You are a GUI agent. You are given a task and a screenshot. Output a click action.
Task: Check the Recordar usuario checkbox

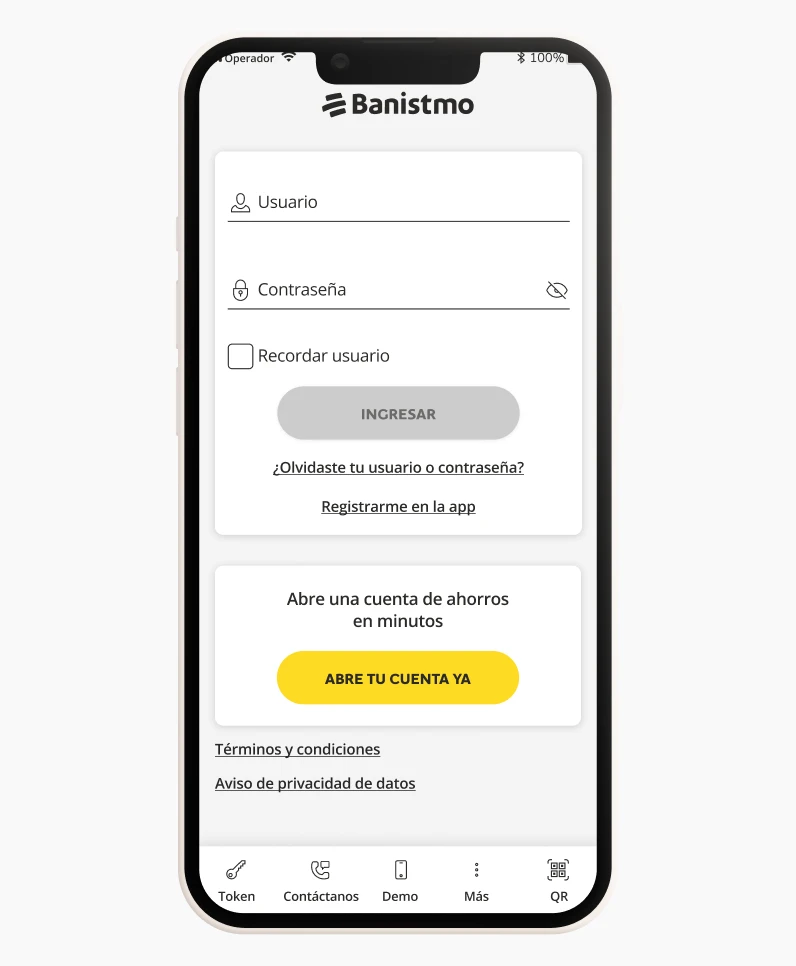(x=240, y=356)
